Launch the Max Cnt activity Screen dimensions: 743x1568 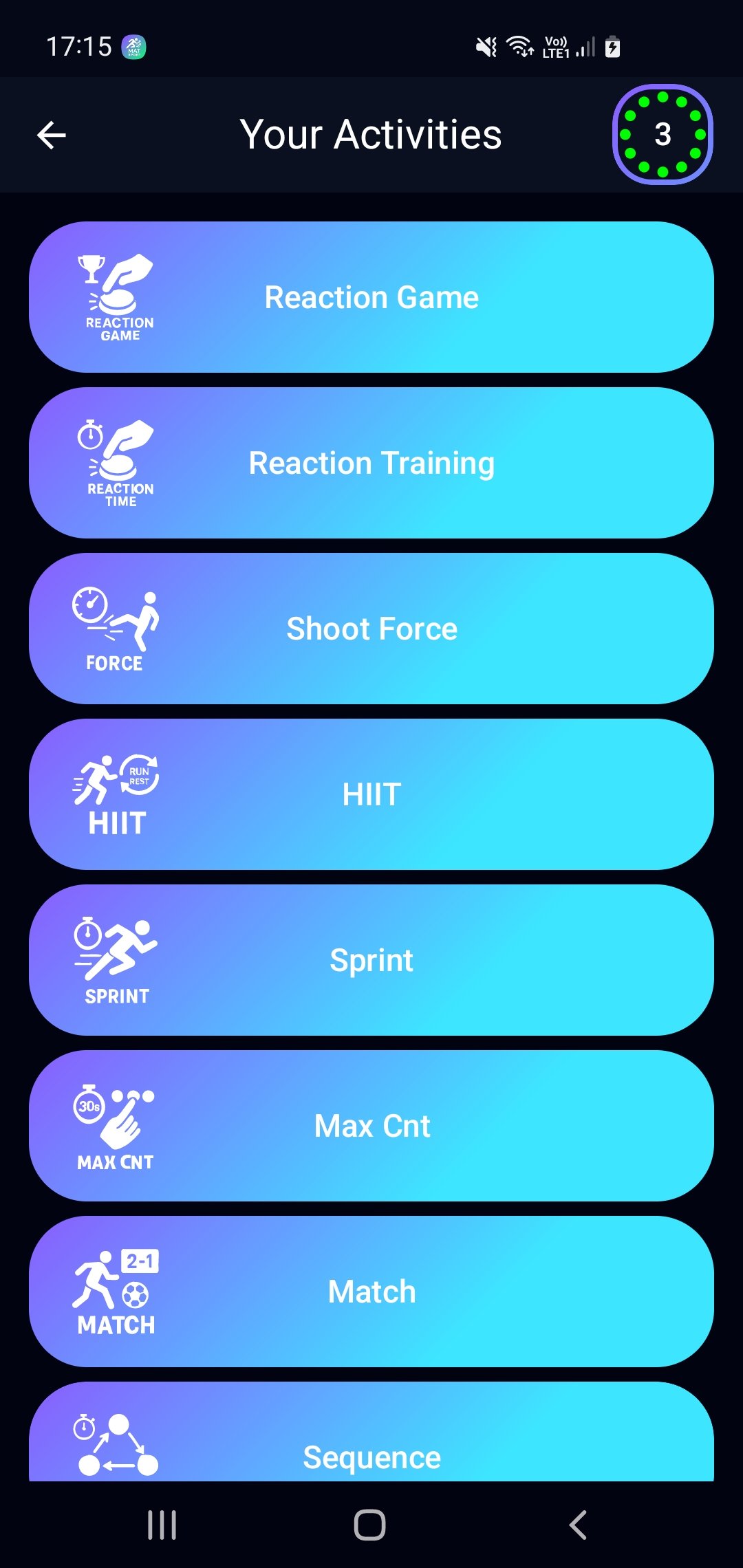coord(371,1126)
